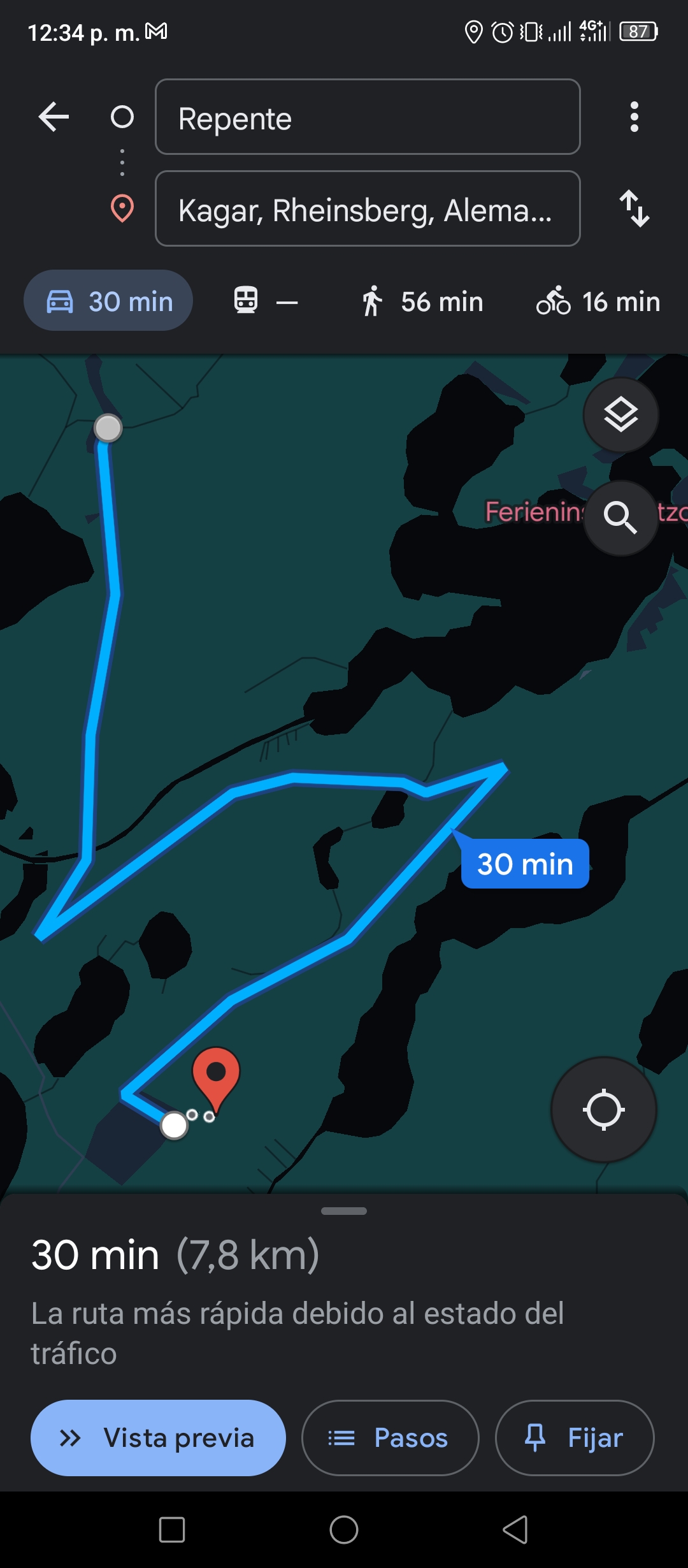Pin this route with Fijar
This screenshot has width=688, height=1568.
[575, 1438]
